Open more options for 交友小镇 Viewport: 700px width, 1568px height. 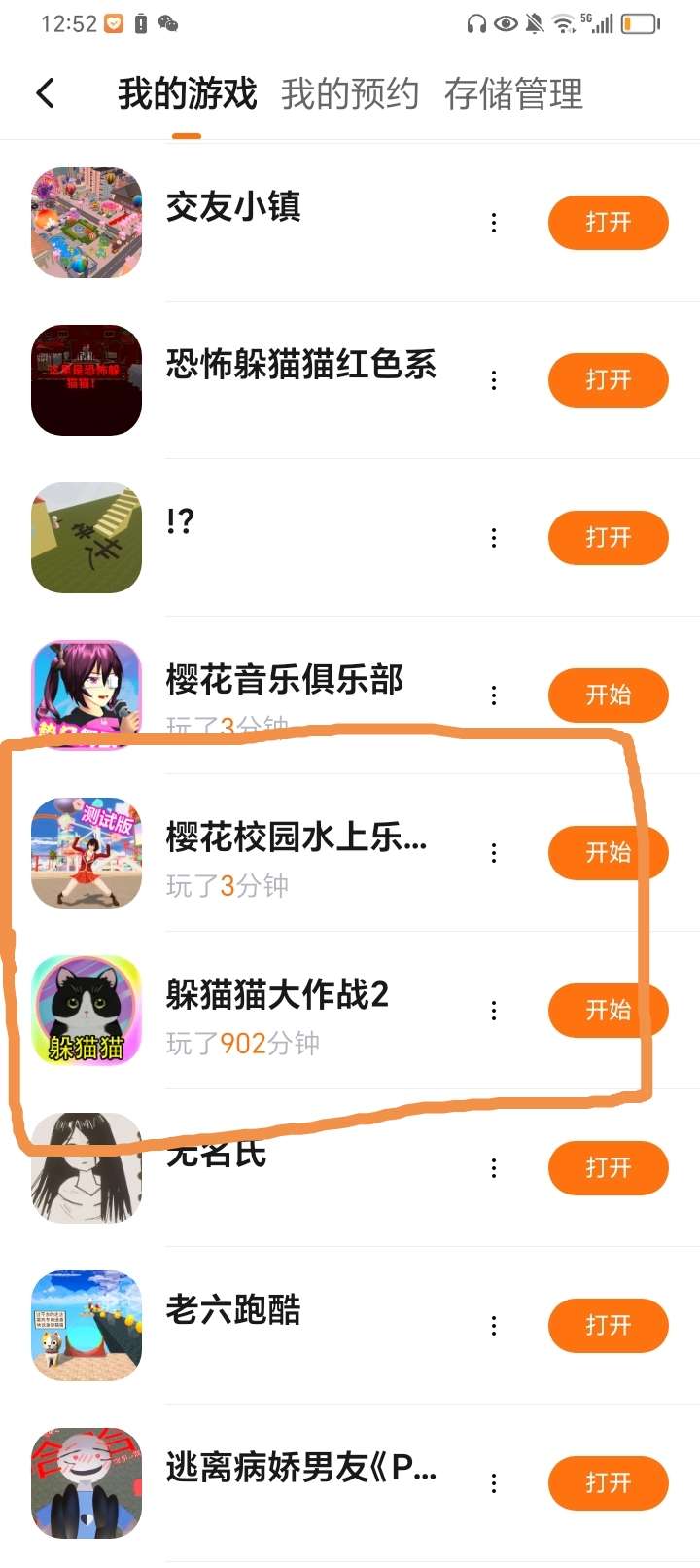pos(494,223)
